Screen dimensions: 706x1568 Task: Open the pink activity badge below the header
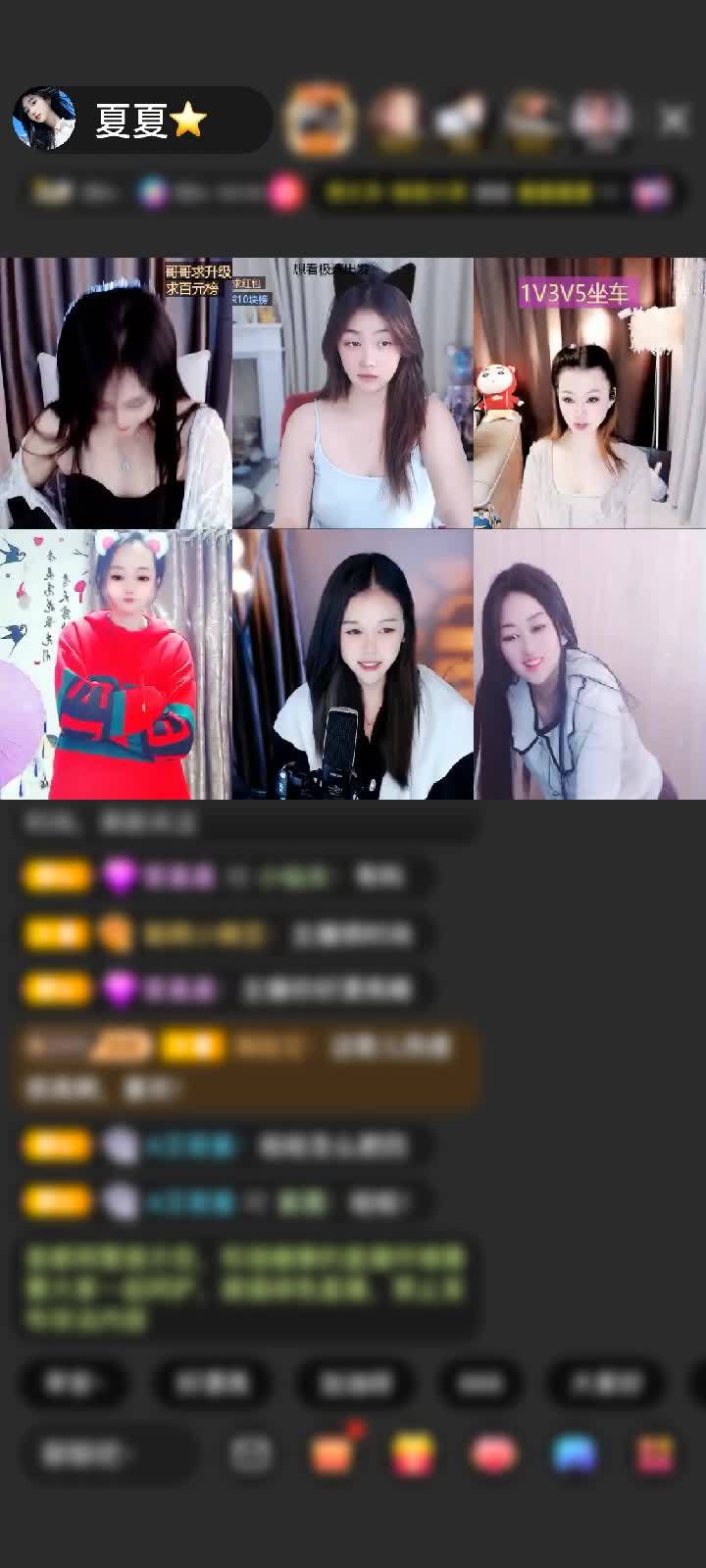(x=283, y=192)
